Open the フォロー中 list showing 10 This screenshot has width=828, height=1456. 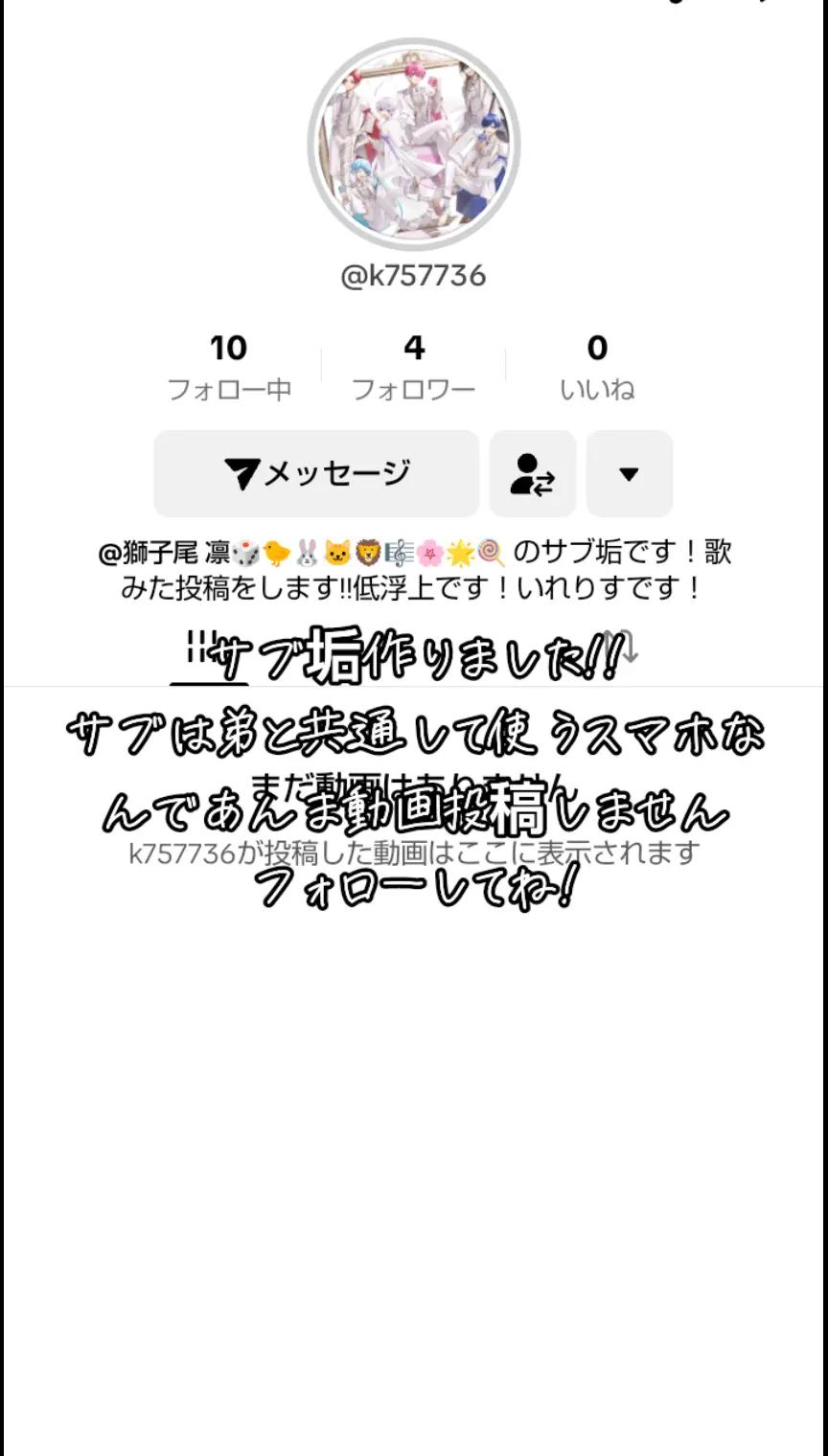click(x=229, y=367)
